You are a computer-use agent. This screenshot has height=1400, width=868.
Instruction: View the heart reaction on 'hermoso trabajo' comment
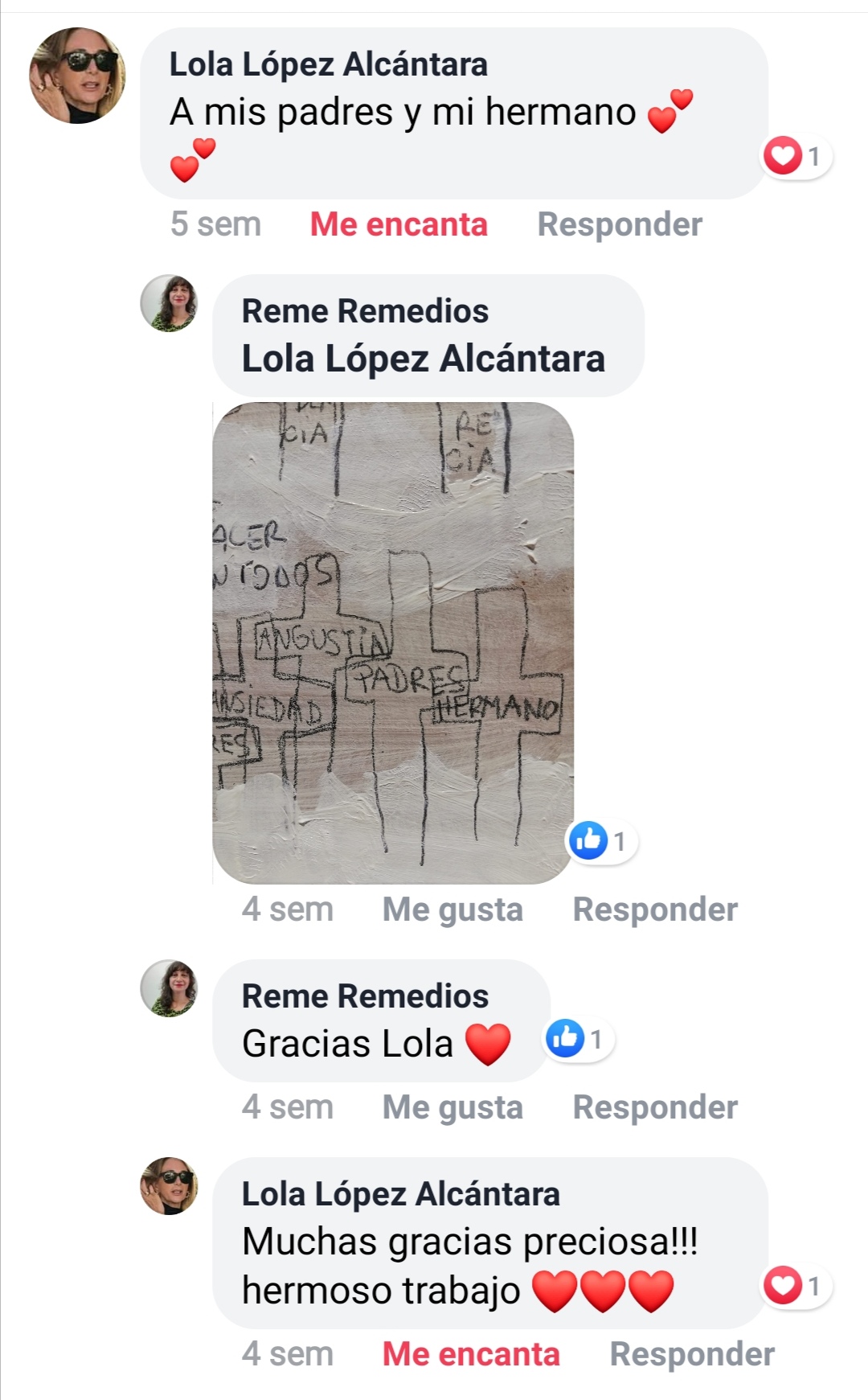(796, 1286)
